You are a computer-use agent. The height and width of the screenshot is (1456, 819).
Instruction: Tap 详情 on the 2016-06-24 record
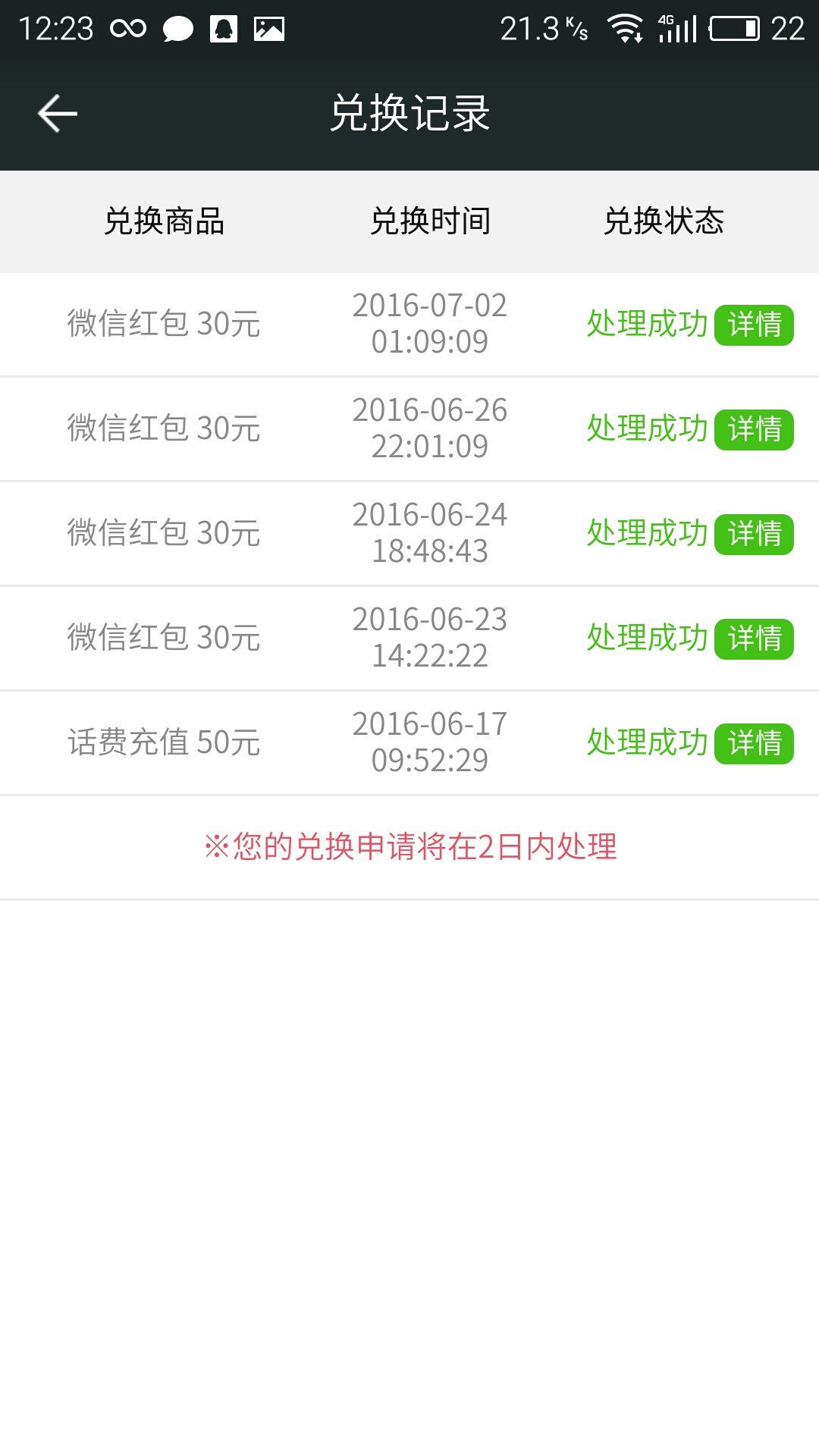coord(754,534)
